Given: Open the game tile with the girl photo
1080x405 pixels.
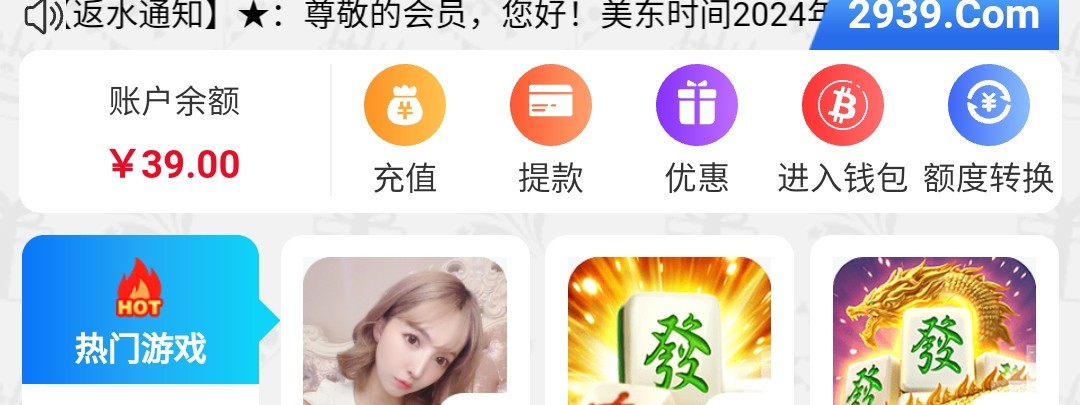Looking at the screenshot, I should pyautogui.click(x=405, y=332).
